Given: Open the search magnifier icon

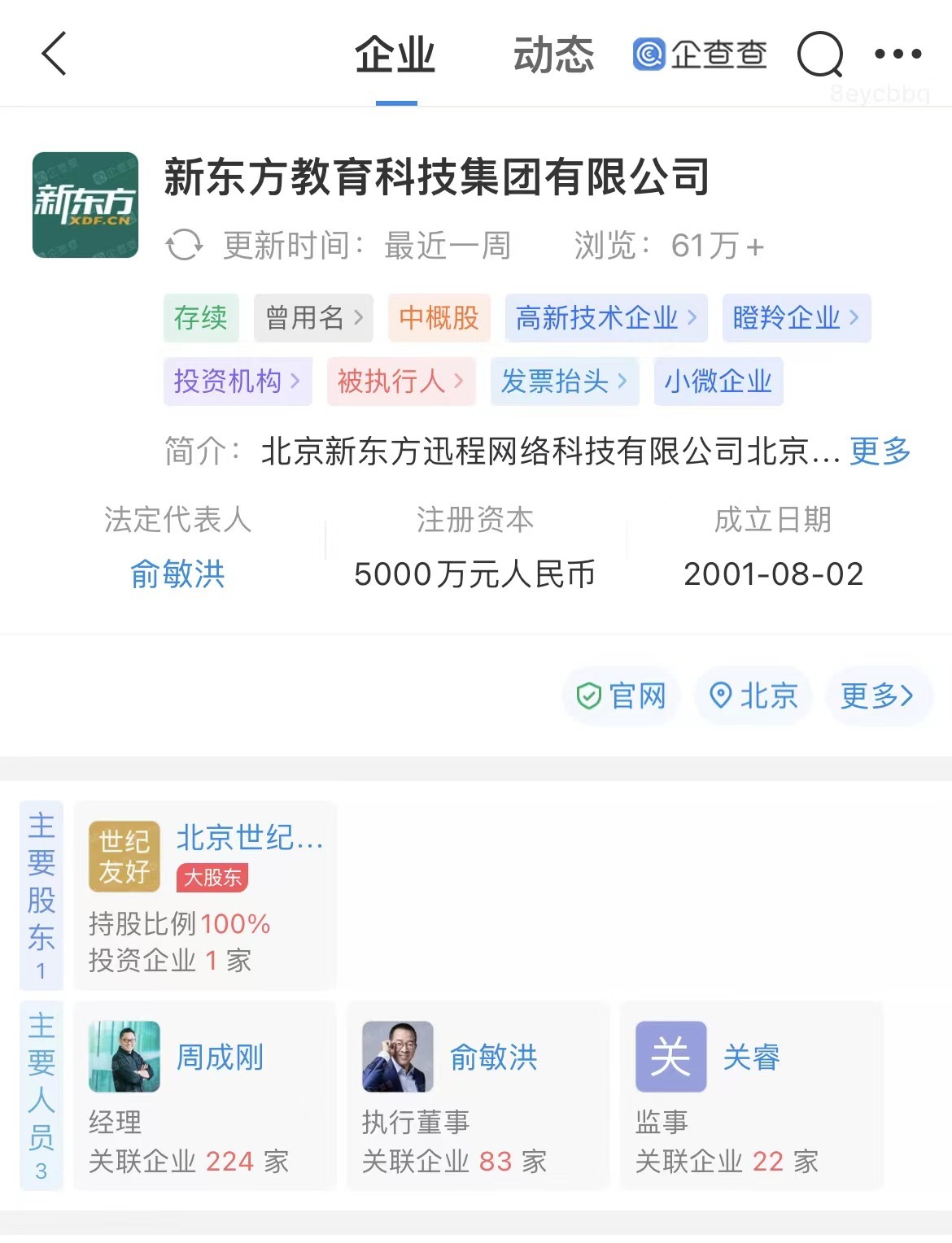Looking at the screenshot, I should point(819,55).
